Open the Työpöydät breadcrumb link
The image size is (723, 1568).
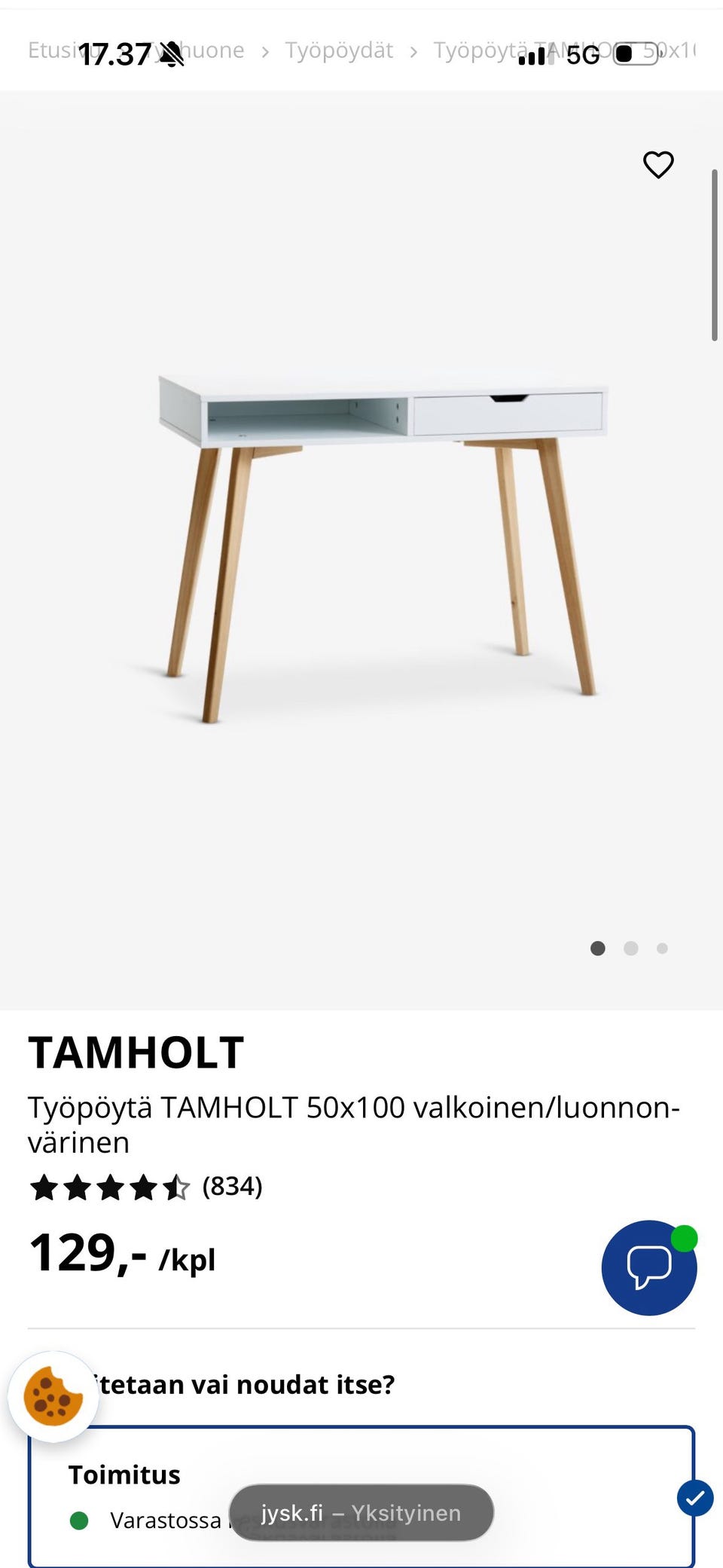339,50
